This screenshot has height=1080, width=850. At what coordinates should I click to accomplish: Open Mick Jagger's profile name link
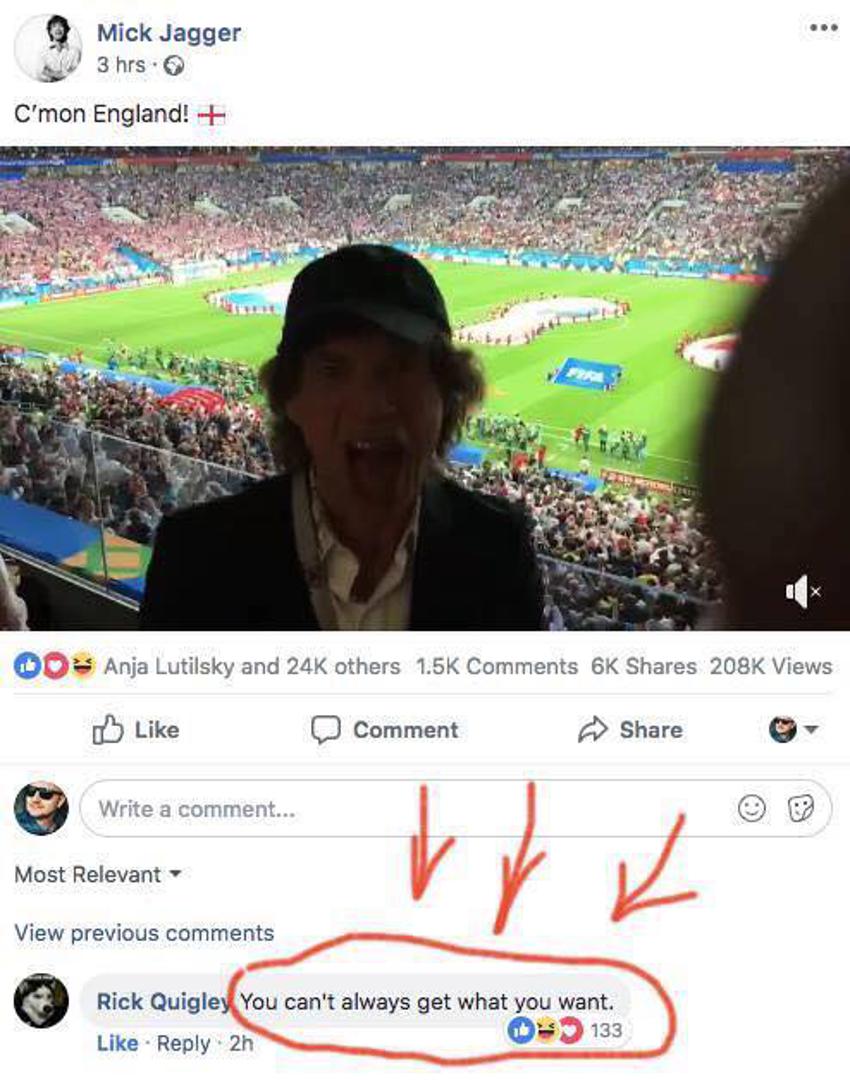pyautogui.click(x=168, y=32)
